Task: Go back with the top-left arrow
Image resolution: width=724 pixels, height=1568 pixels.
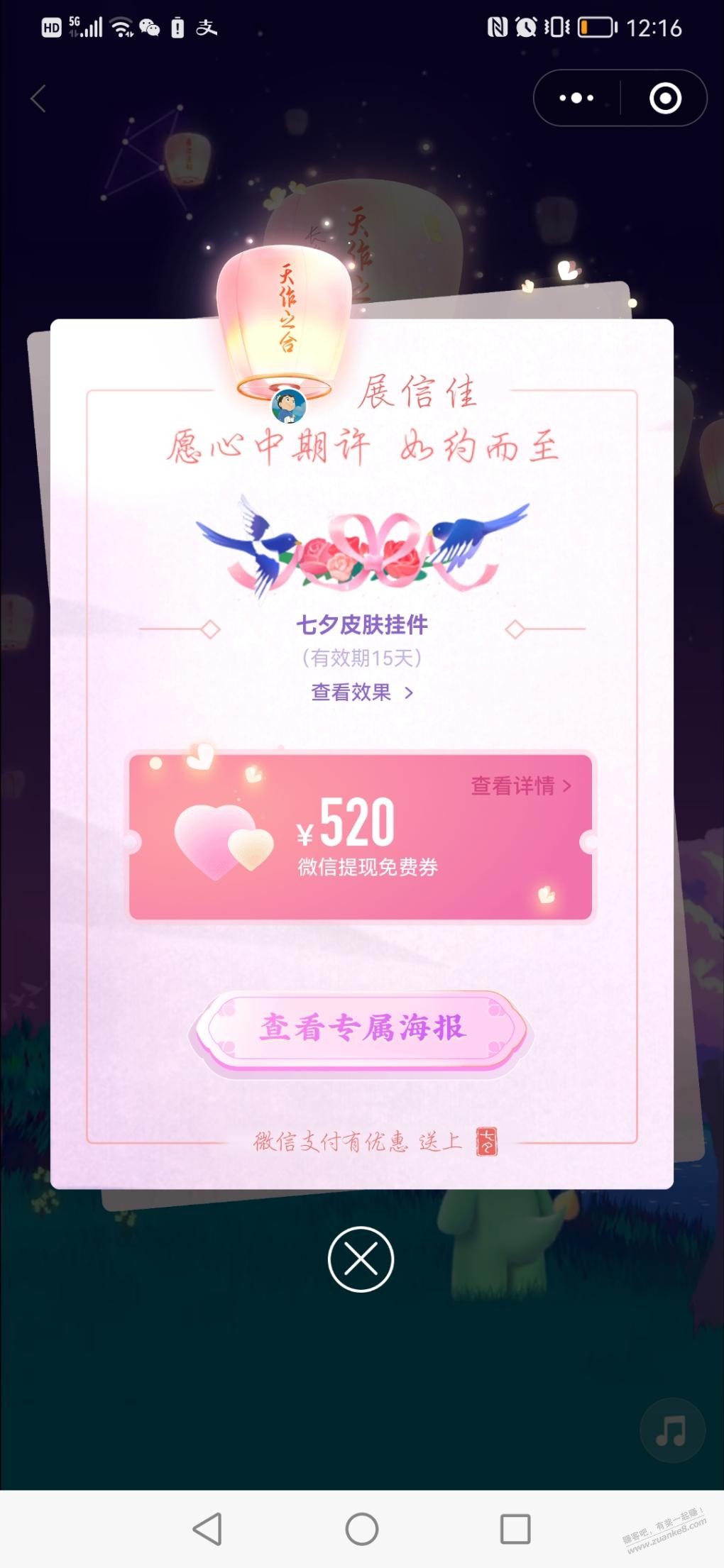Action: click(x=38, y=99)
